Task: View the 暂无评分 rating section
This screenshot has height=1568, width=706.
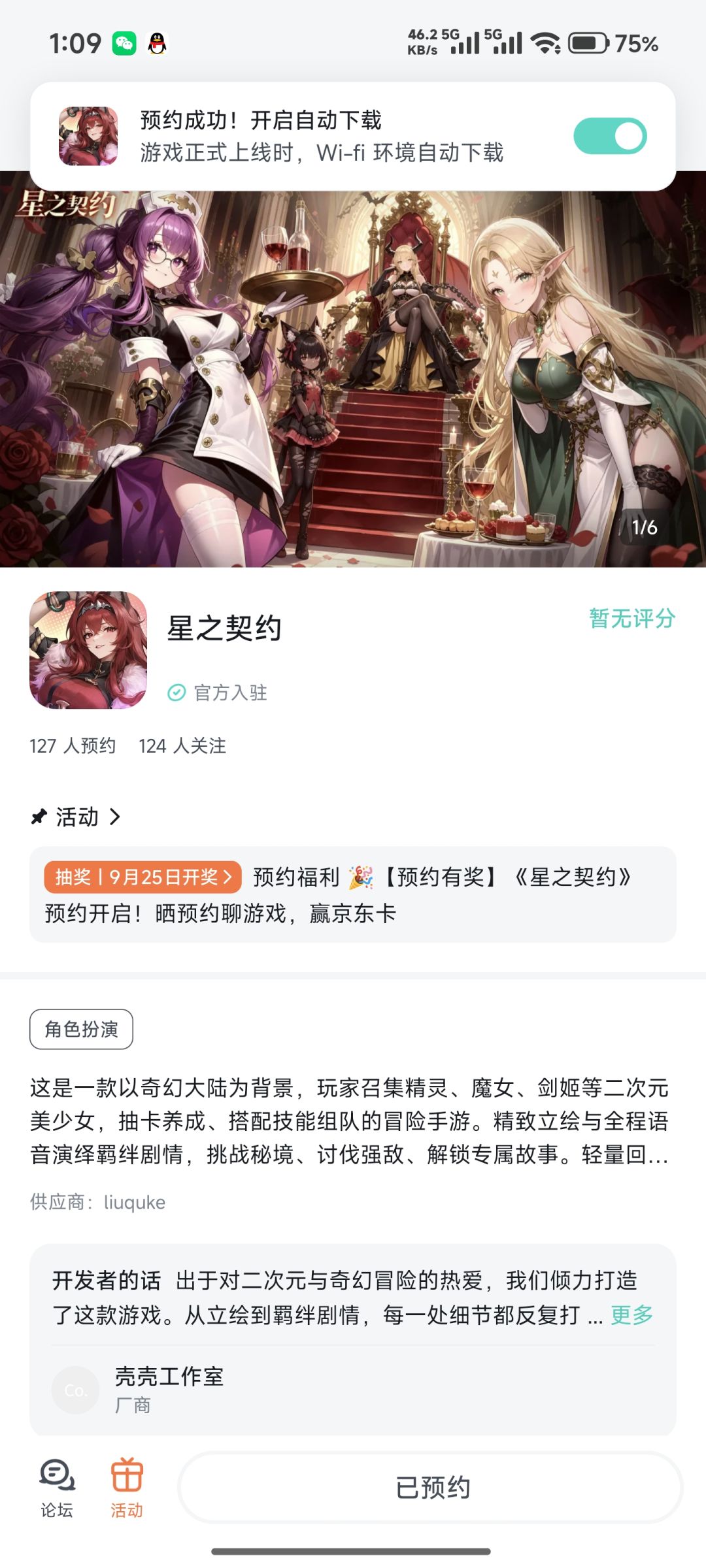Action: 632,618
